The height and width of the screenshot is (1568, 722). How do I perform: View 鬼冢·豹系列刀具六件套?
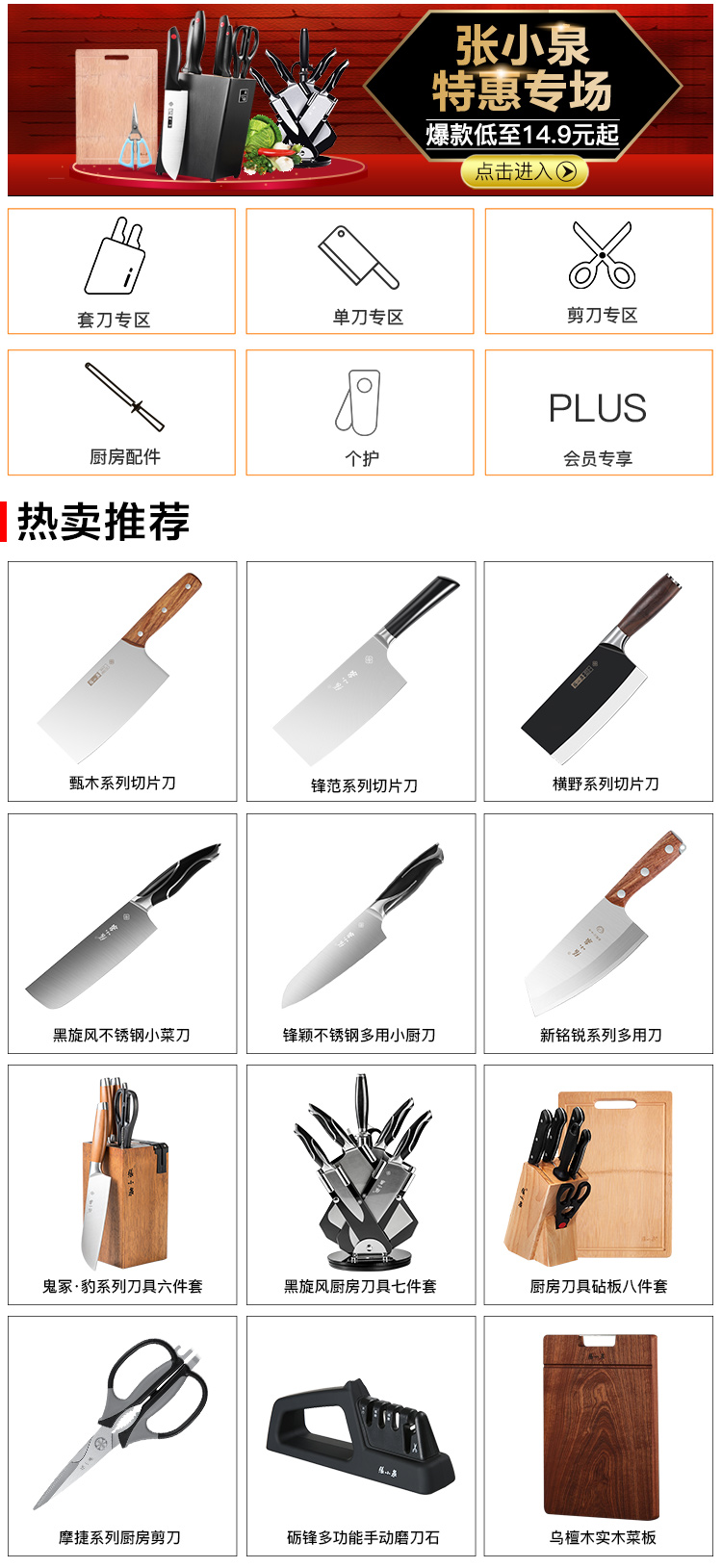point(122,1185)
